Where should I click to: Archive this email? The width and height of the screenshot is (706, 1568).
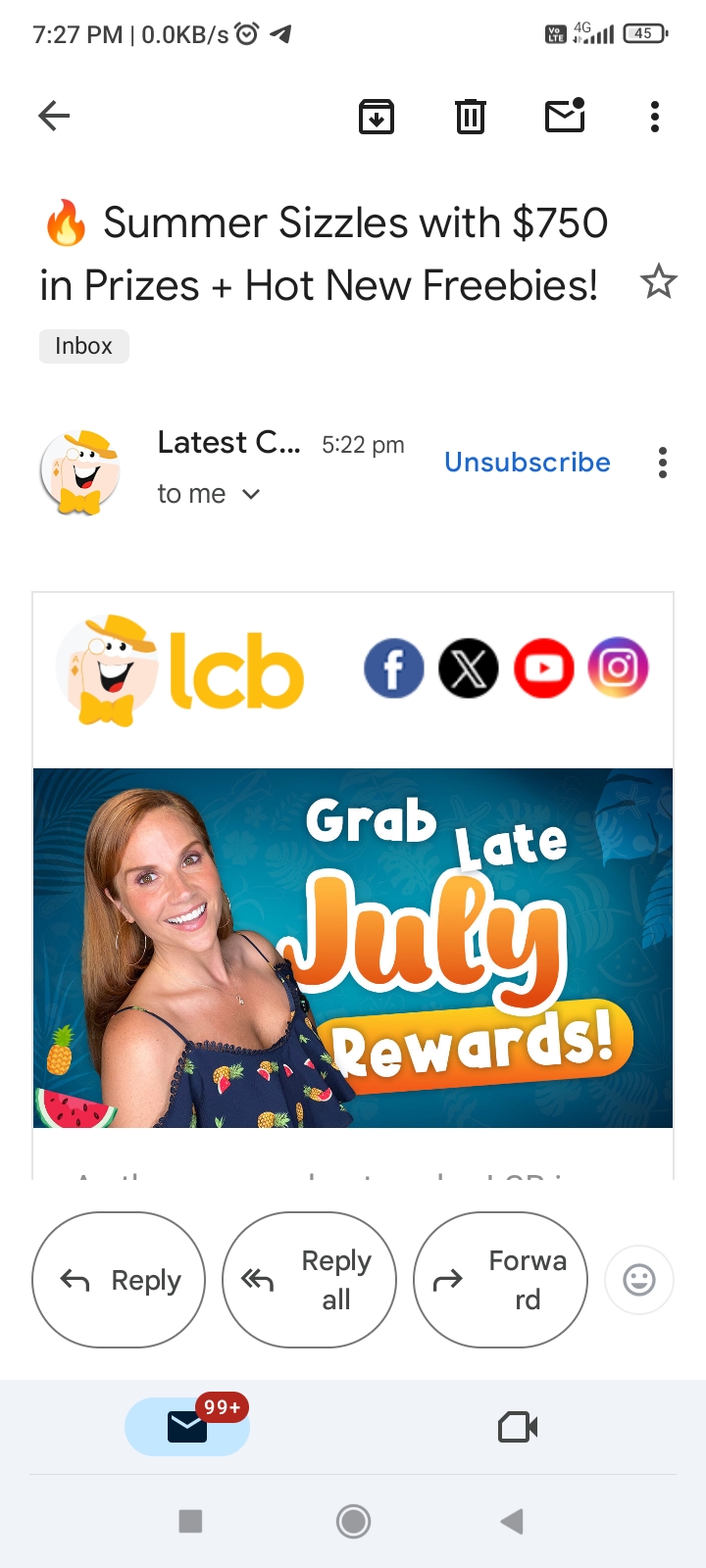coord(377,117)
